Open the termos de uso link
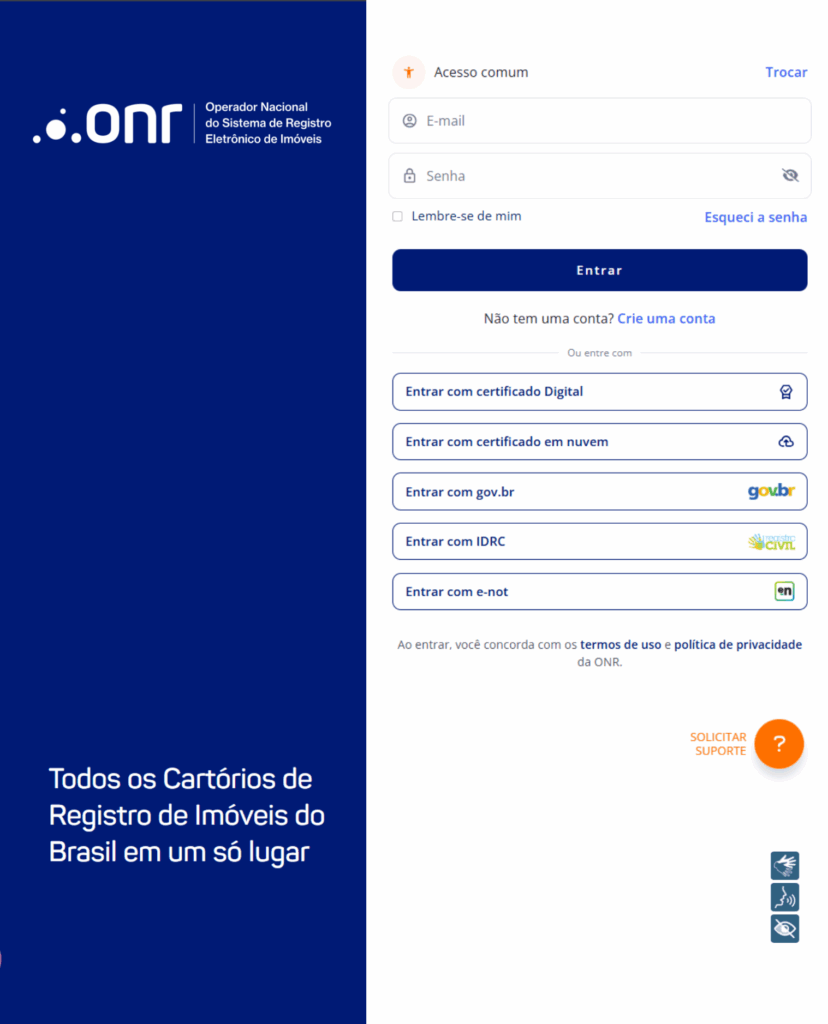 [620, 645]
